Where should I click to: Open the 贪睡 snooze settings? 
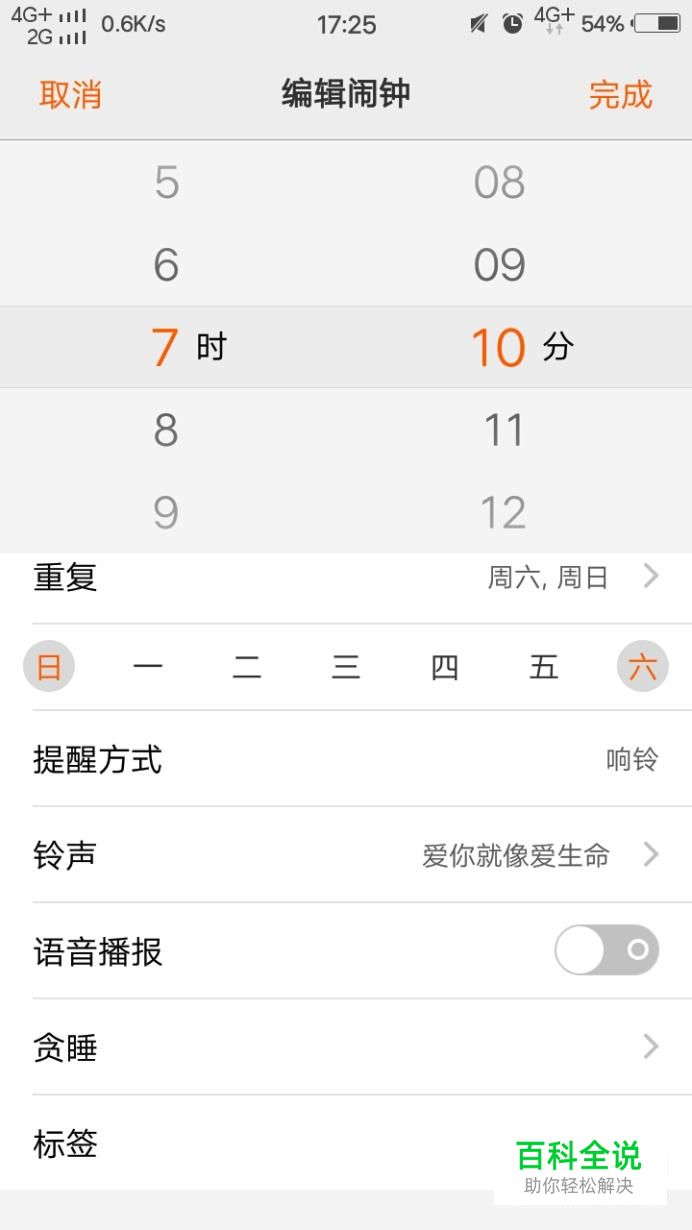pyautogui.click(x=346, y=1047)
